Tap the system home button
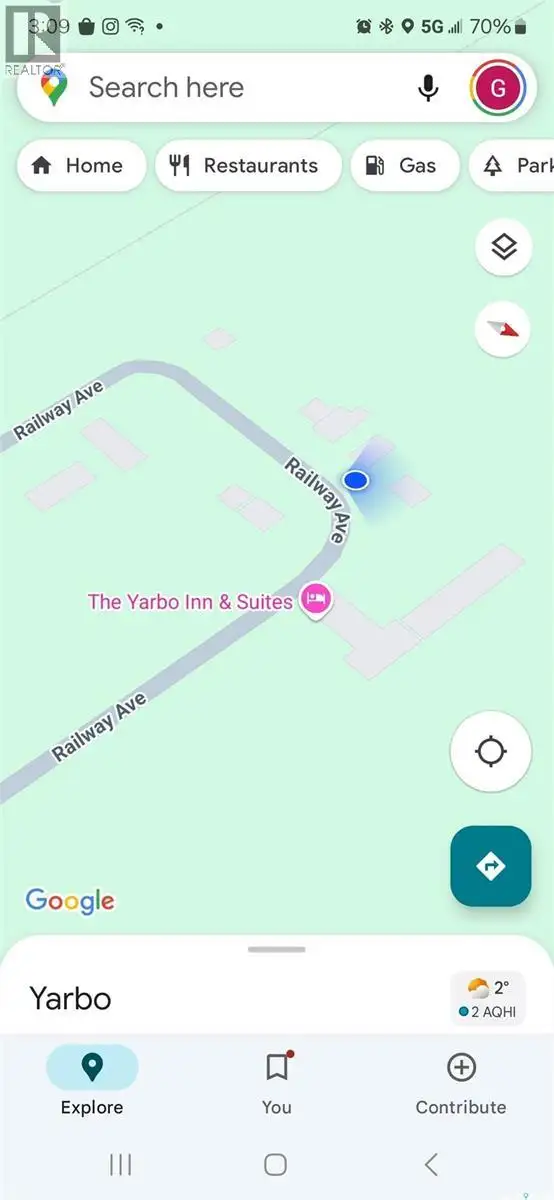 point(276,1164)
